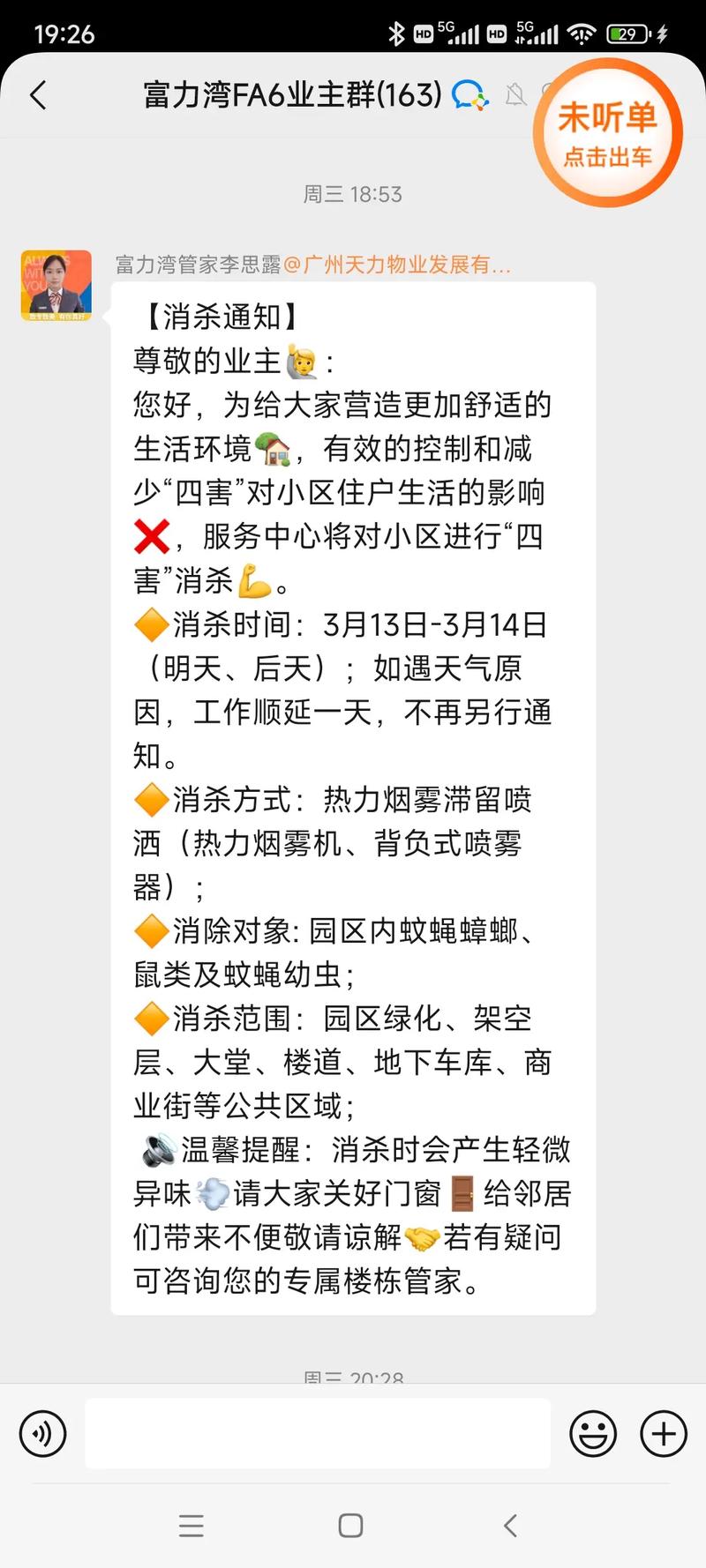Tap the 未听单 点击出车 floating button
Viewport: 706px width, 1568px height.
607,132
